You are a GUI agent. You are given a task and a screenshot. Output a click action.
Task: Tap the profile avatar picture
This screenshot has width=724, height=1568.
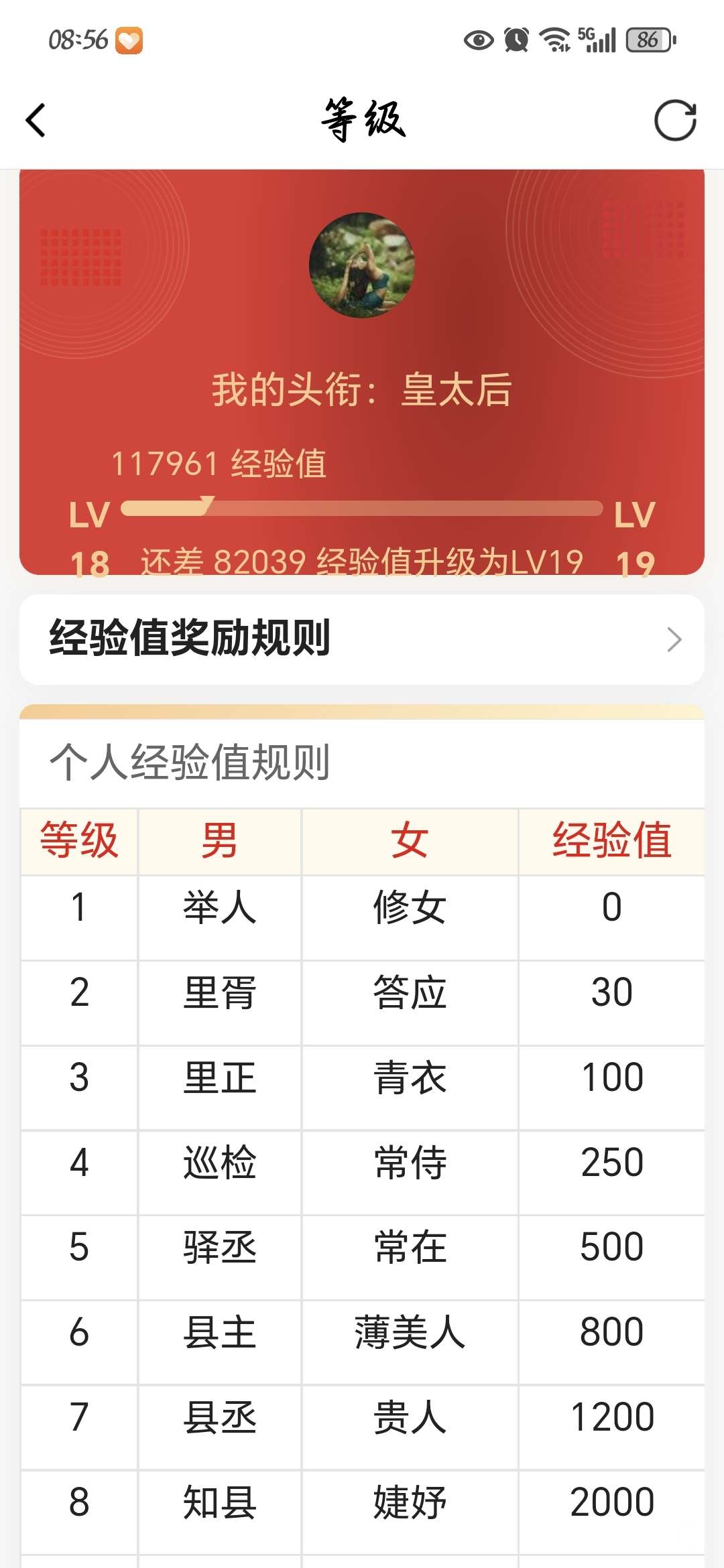point(362,265)
